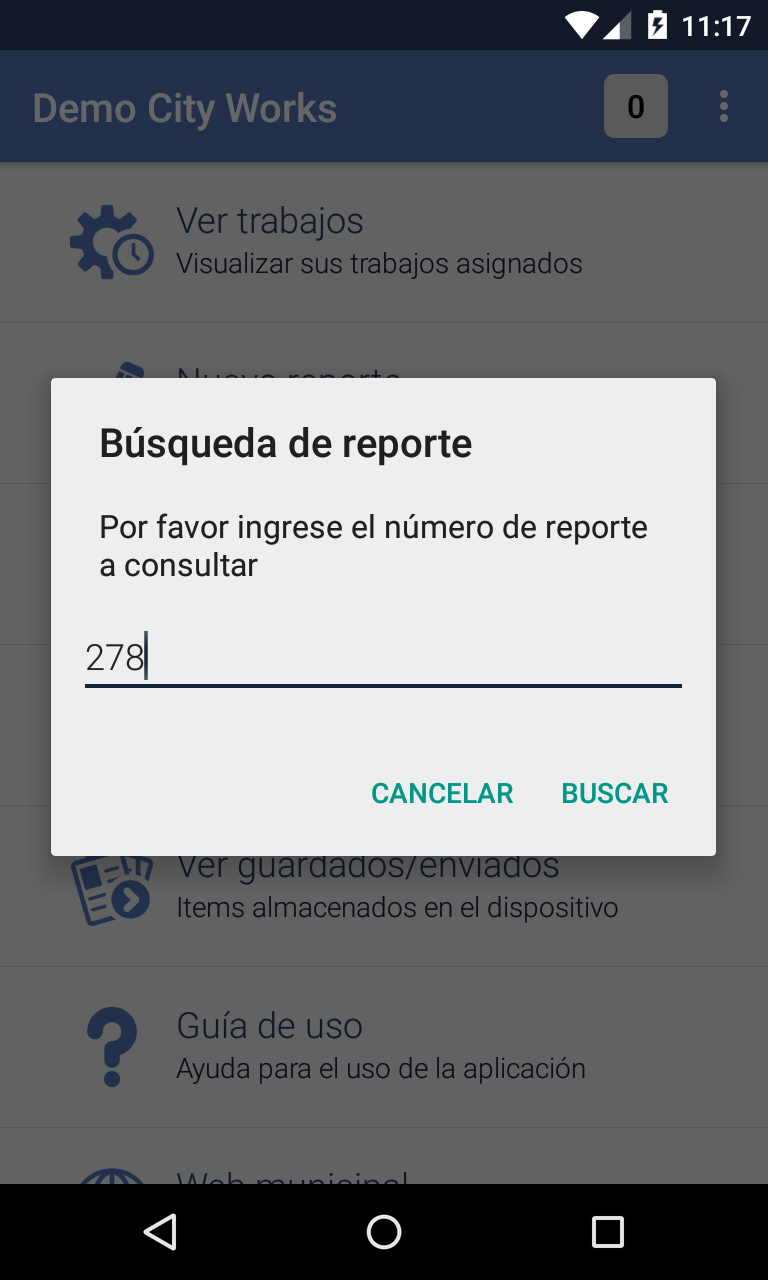
Task: Go back with the system back button
Action: [160, 1232]
